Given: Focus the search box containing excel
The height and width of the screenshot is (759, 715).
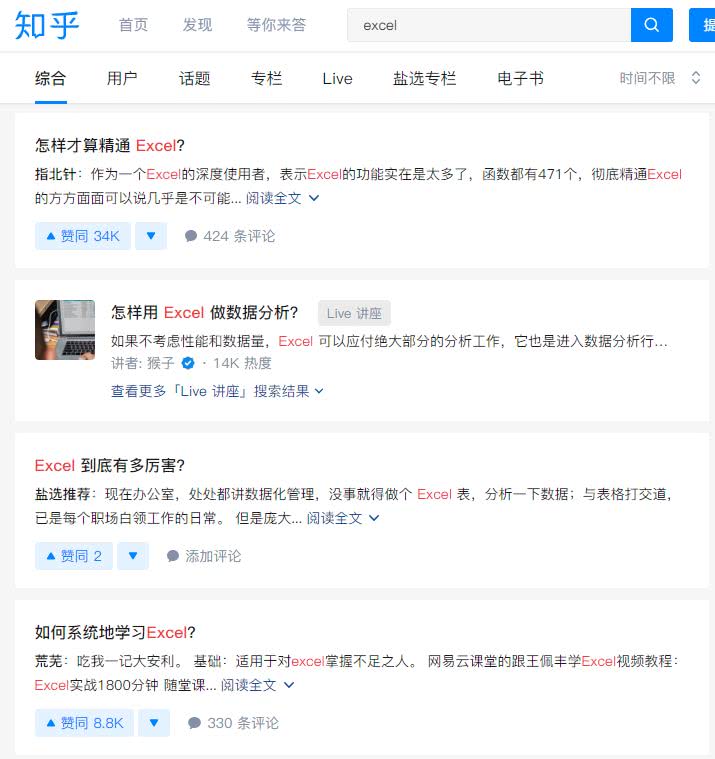Looking at the screenshot, I should click(488, 25).
